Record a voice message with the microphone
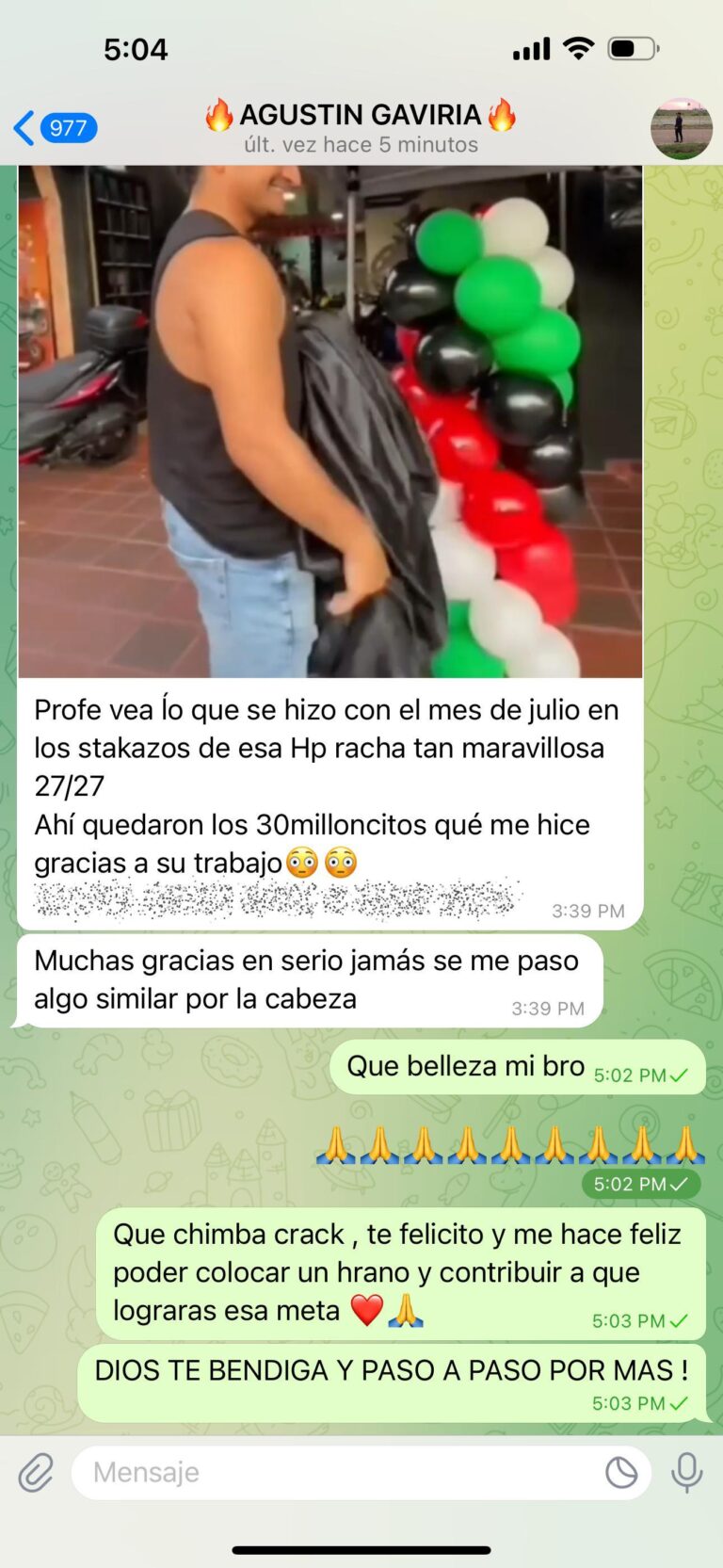Screen dimensions: 723x1568 [686, 1472]
